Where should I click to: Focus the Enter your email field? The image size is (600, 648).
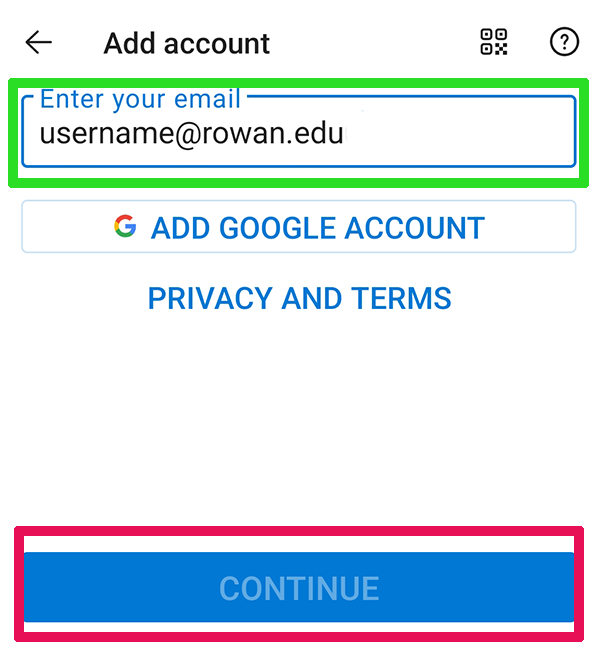click(298, 134)
